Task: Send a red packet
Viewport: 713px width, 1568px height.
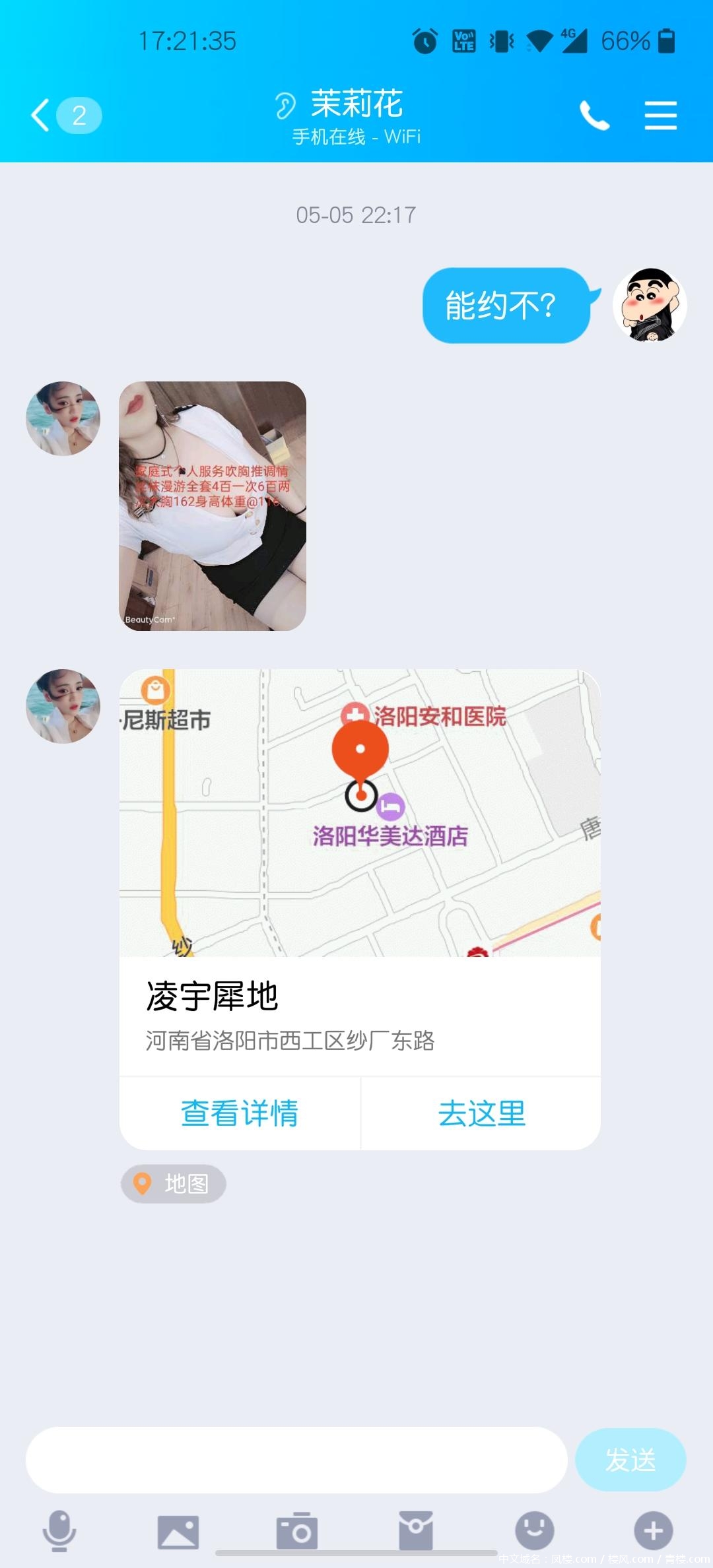Action: point(415,1531)
